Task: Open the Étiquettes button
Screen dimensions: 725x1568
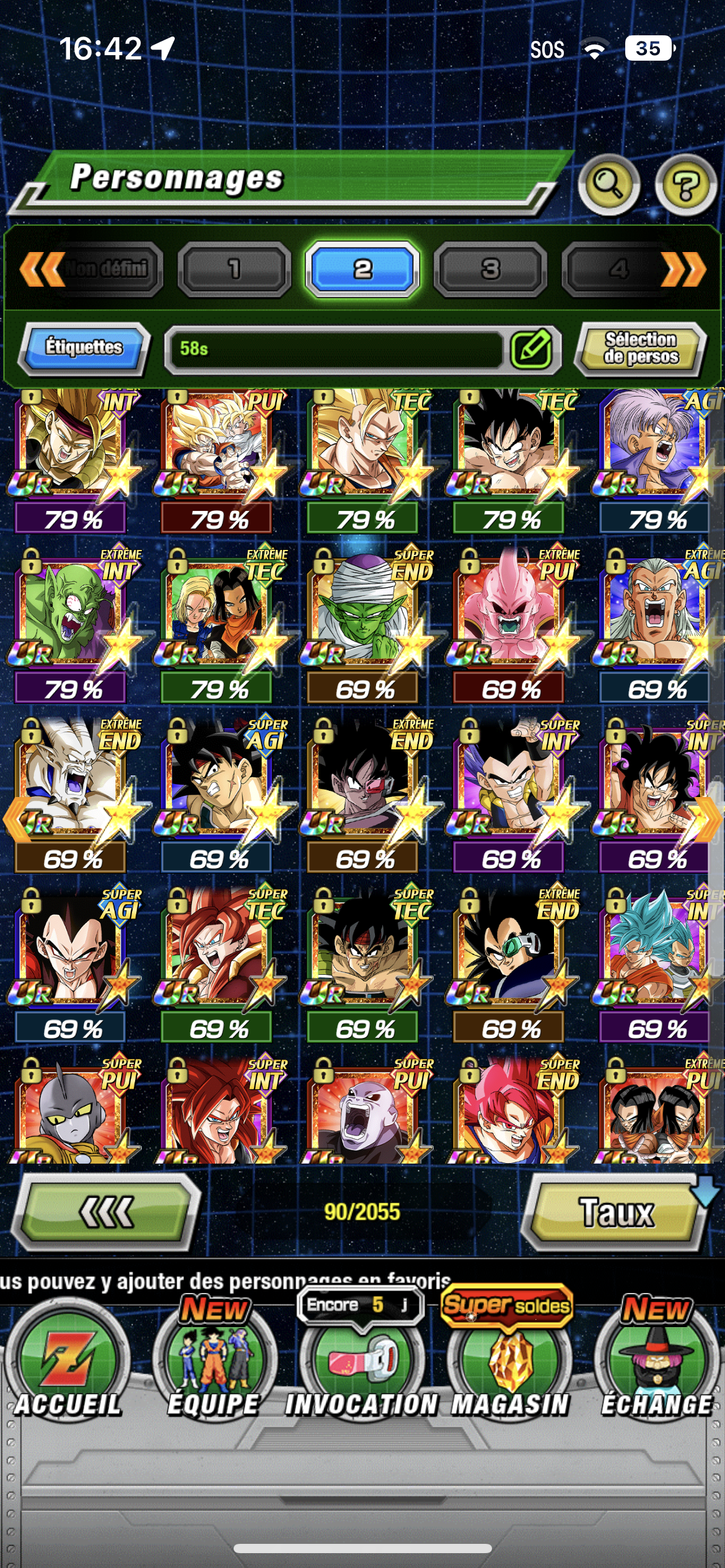Action: click(x=84, y=347)
